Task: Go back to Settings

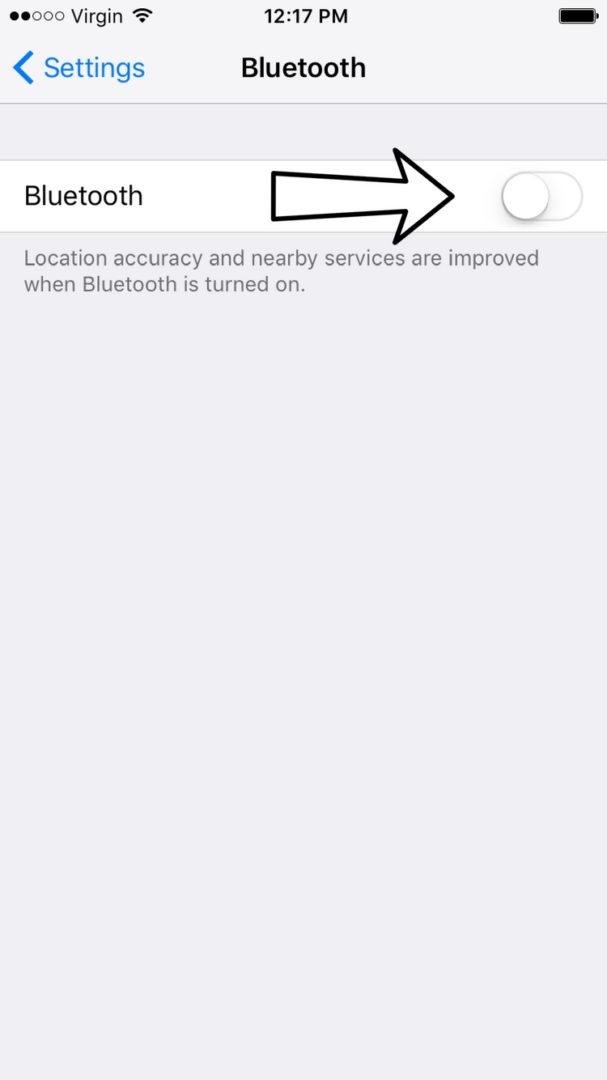Action: point(78,68)
